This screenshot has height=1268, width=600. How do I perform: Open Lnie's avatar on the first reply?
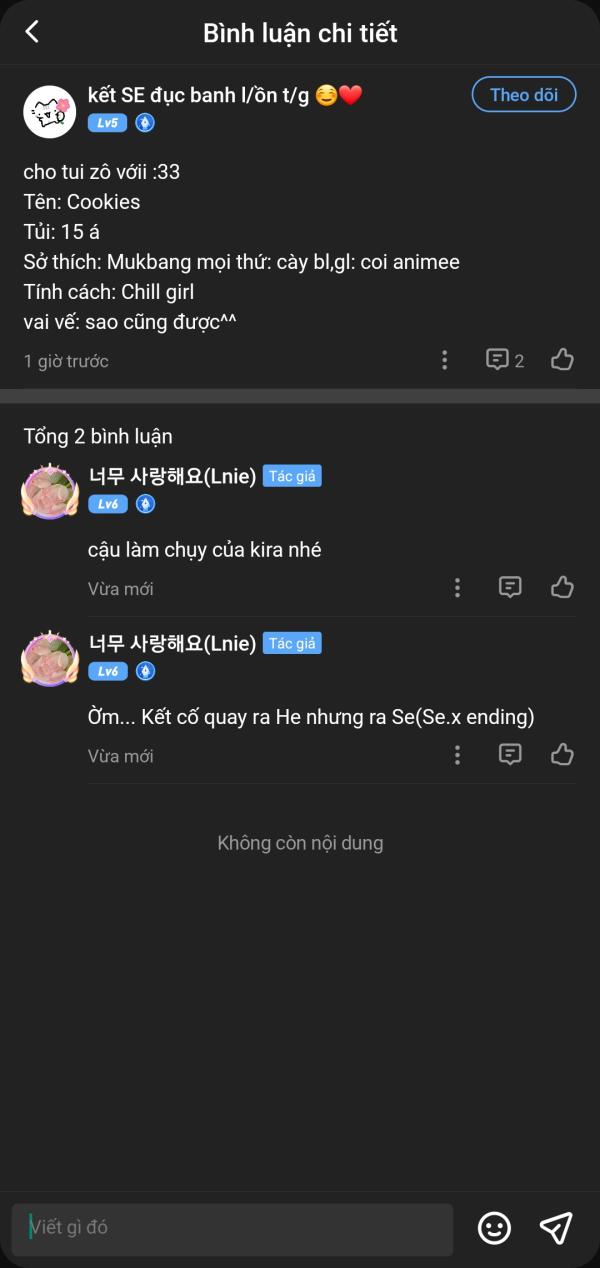click(50, 491)
